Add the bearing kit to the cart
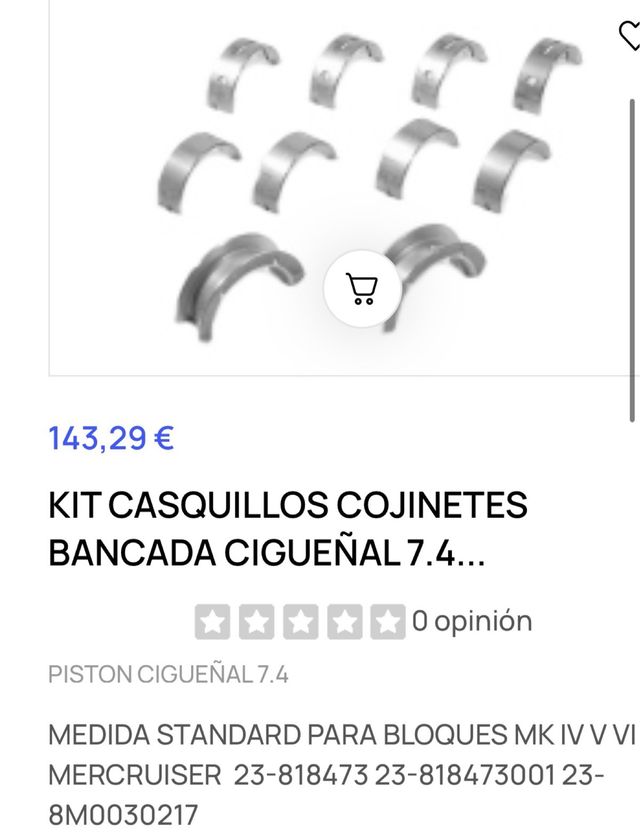640x838 pixels. [x=362, y=289]
